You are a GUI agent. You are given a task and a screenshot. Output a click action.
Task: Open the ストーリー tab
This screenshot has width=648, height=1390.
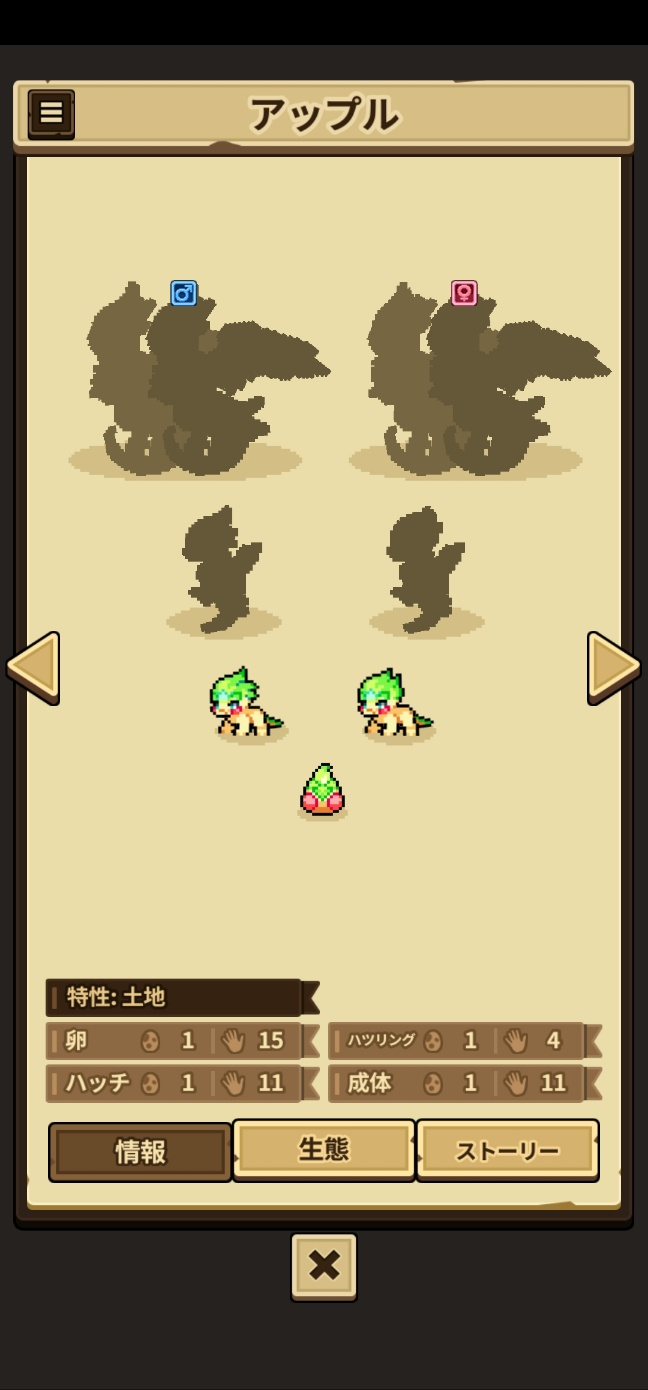point(507,1150)
